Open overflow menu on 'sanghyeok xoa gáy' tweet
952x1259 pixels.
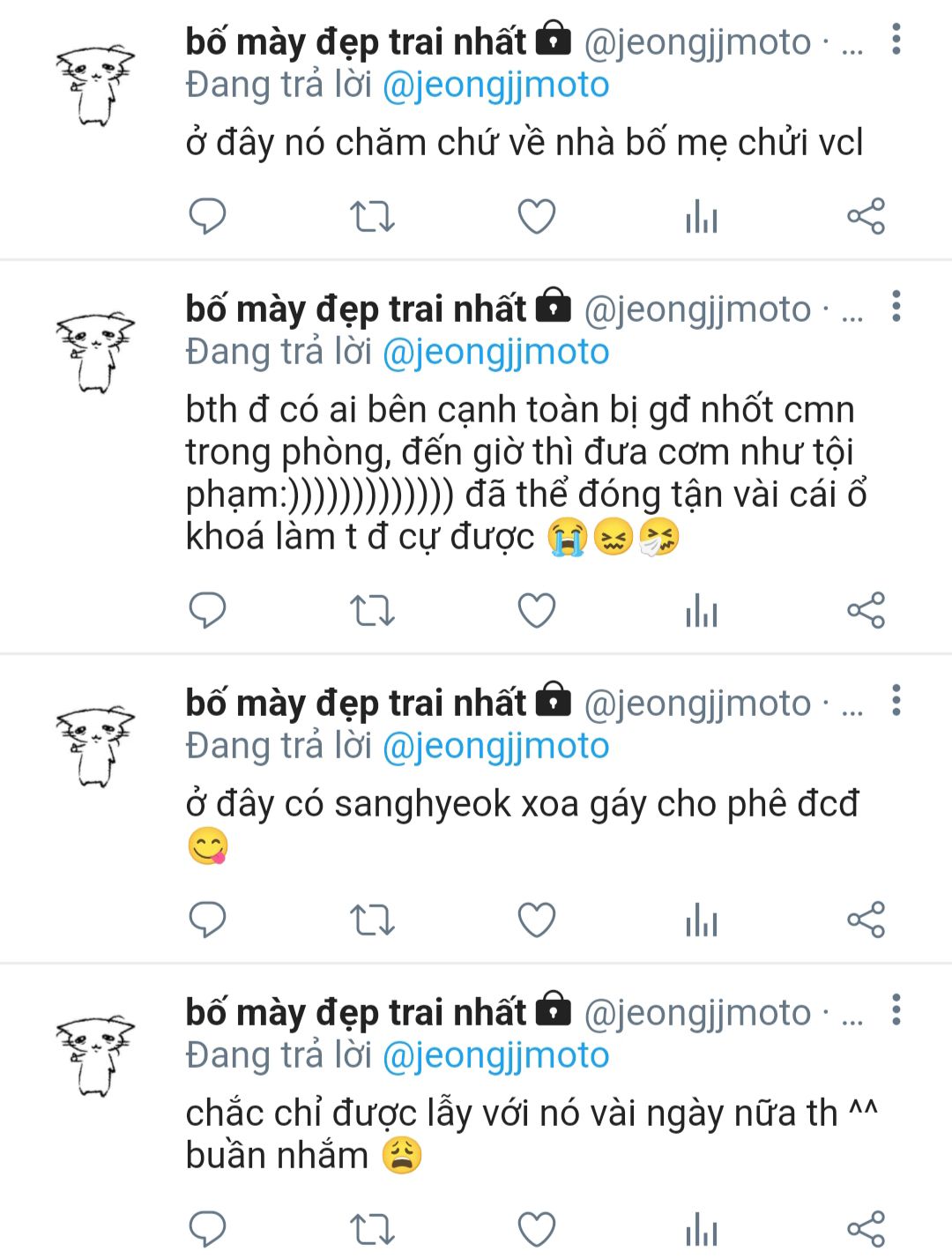pyautogui.click(x=896, y=700)
